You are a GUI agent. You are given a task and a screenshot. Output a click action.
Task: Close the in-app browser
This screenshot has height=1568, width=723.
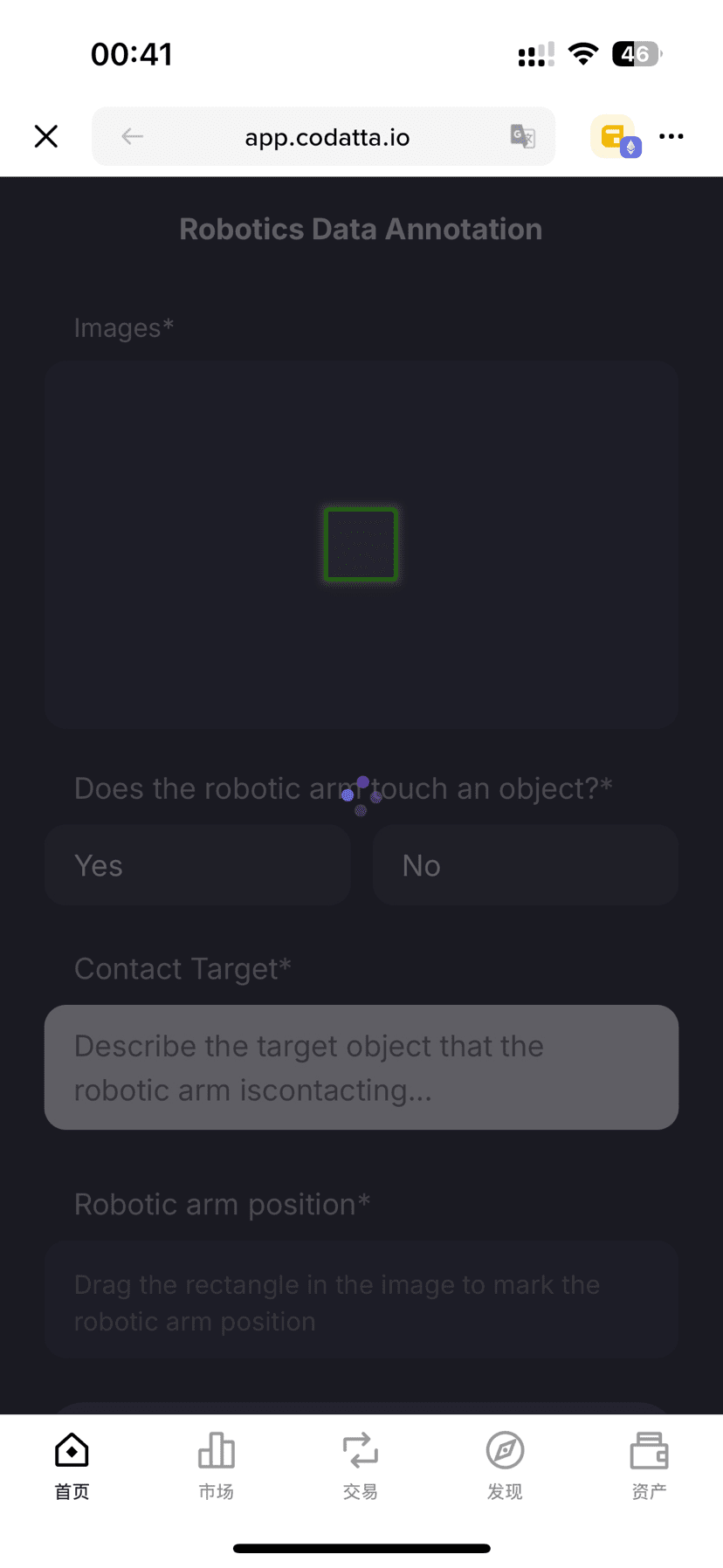point(46,136)
